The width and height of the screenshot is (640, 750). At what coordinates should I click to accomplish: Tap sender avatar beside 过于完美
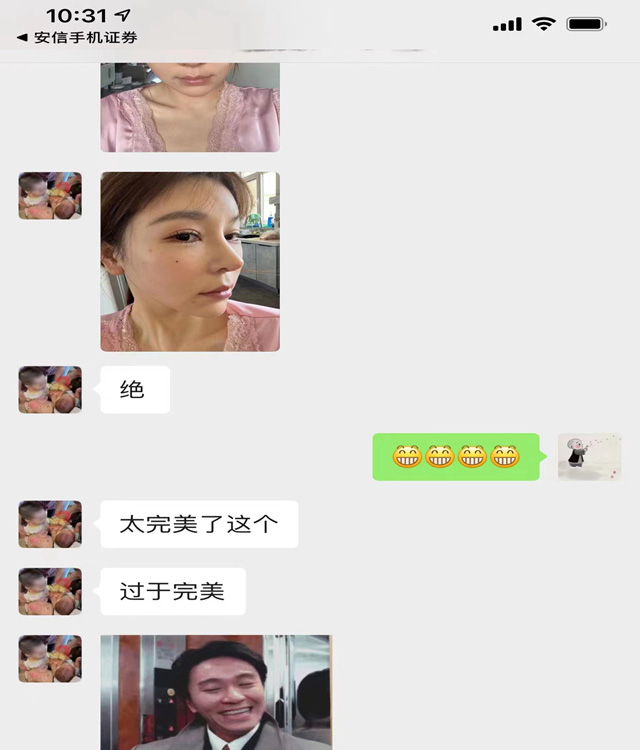(x=50, y=591)
